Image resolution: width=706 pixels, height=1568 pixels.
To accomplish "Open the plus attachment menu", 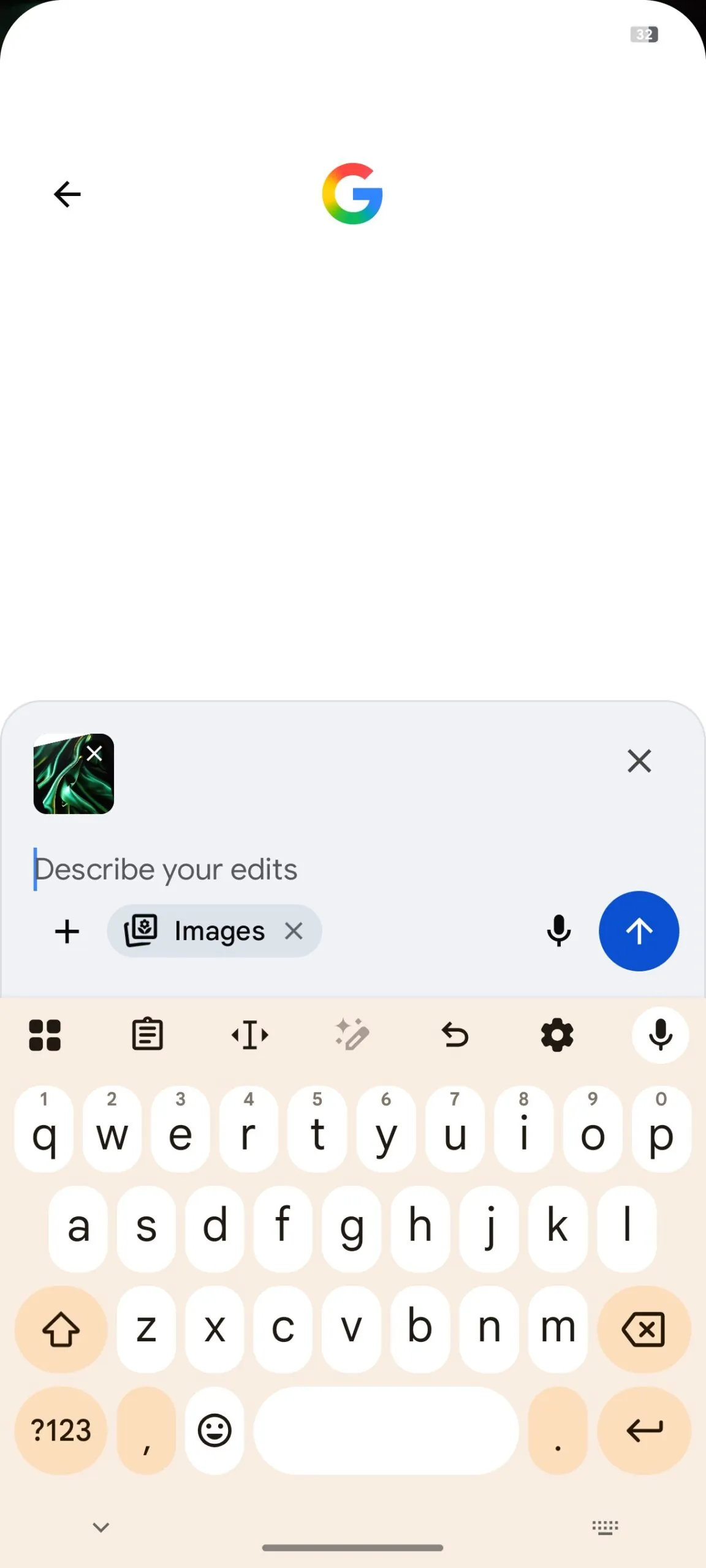I will 67,932.
